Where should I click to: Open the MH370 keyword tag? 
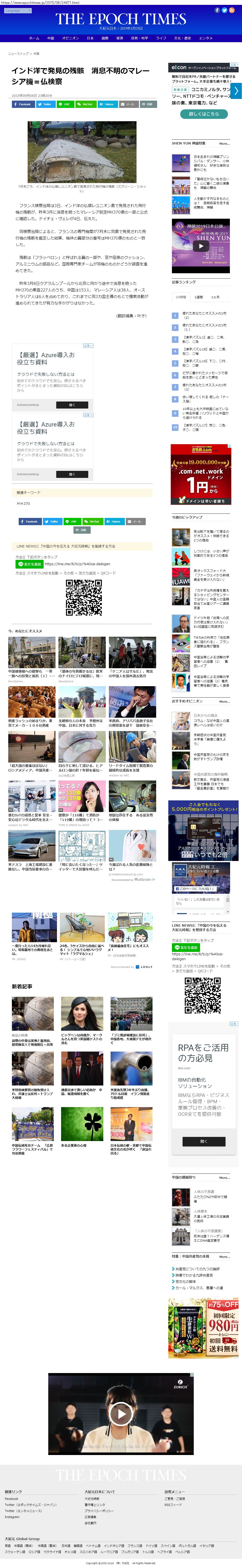23,503
